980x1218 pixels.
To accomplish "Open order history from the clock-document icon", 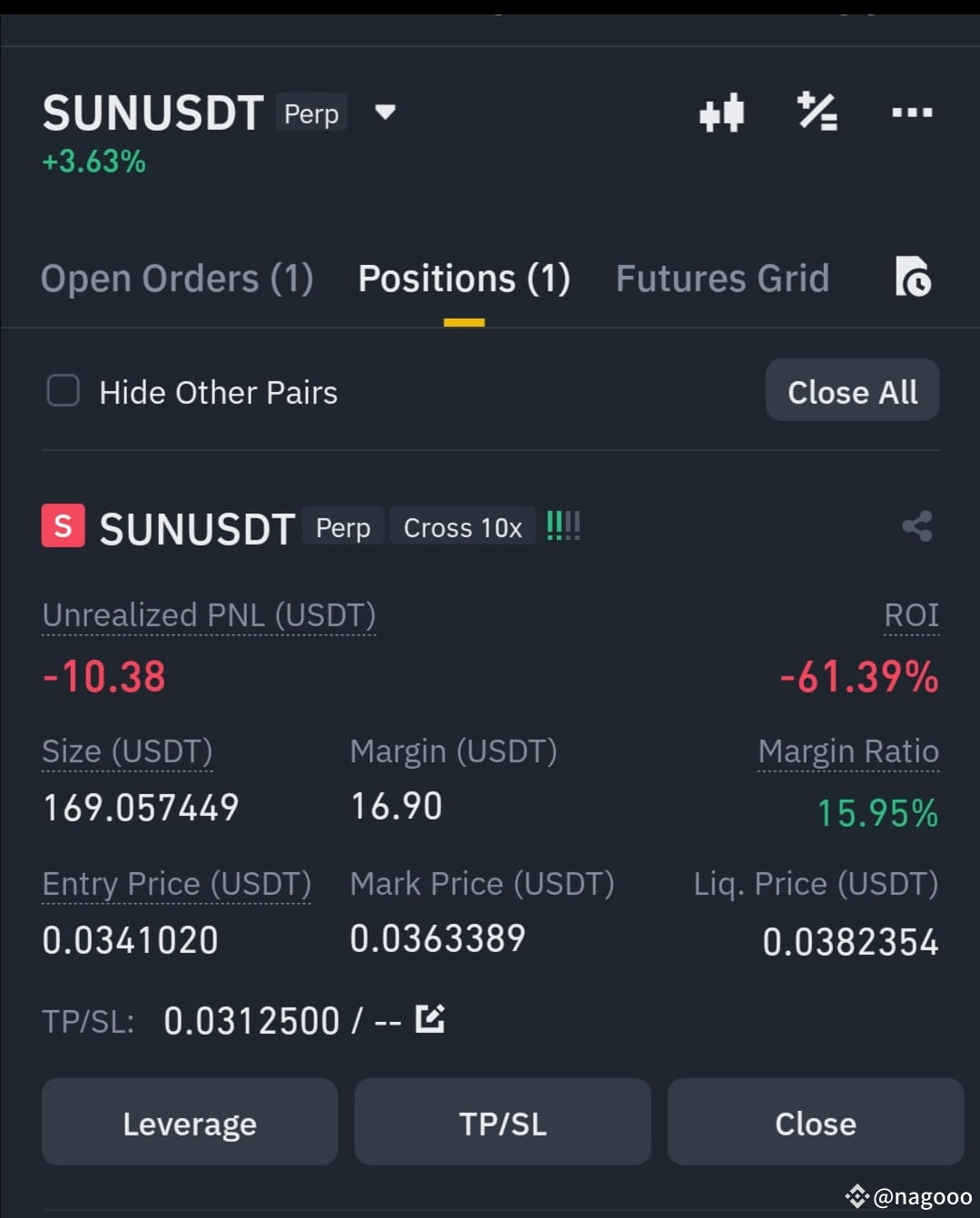I will [x=916, y=278].
